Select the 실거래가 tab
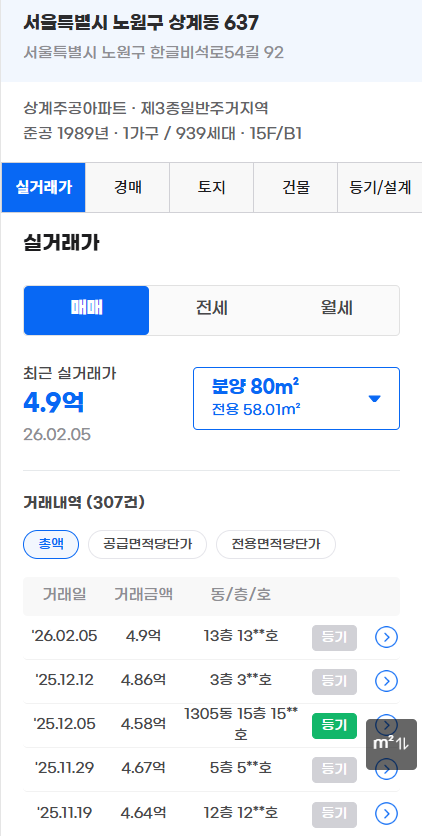The width and height of the screenshot is (422, 836). pyautogui.click(x=44, y=188)
